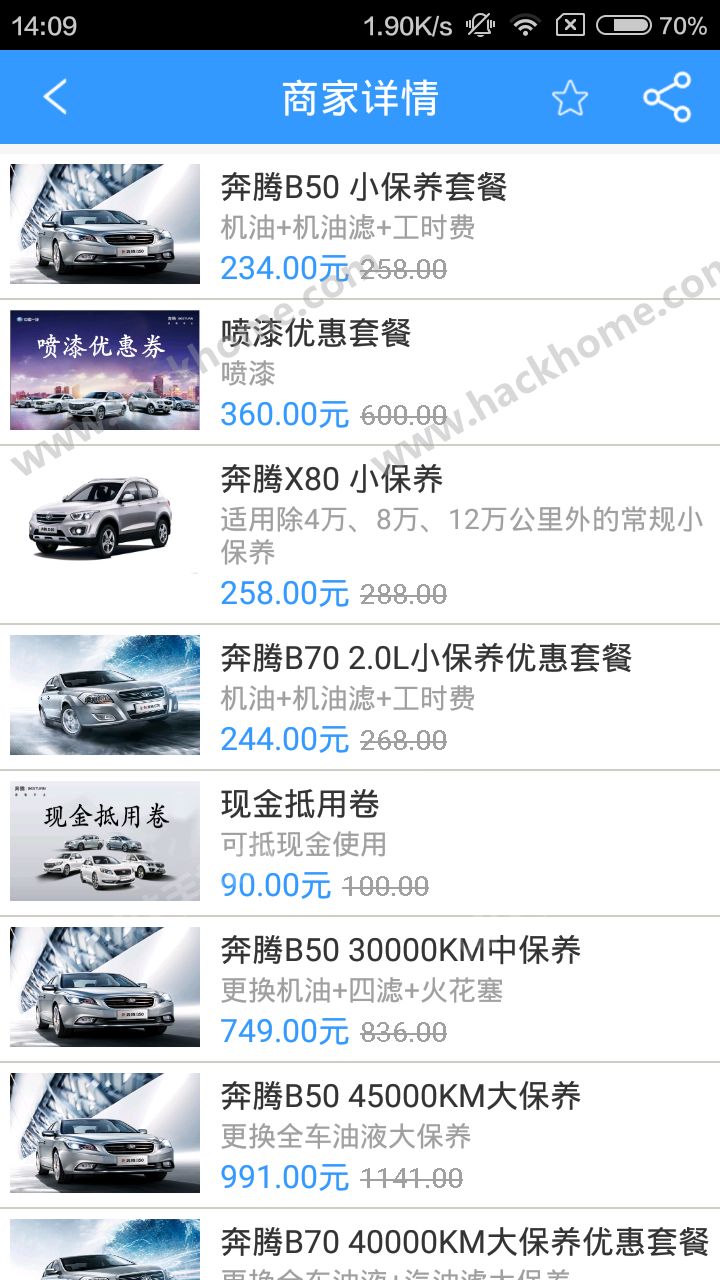Open 奔腾B50 小保养套餐 offer
Screen dimensions: 720x1280
coord(360,226)
